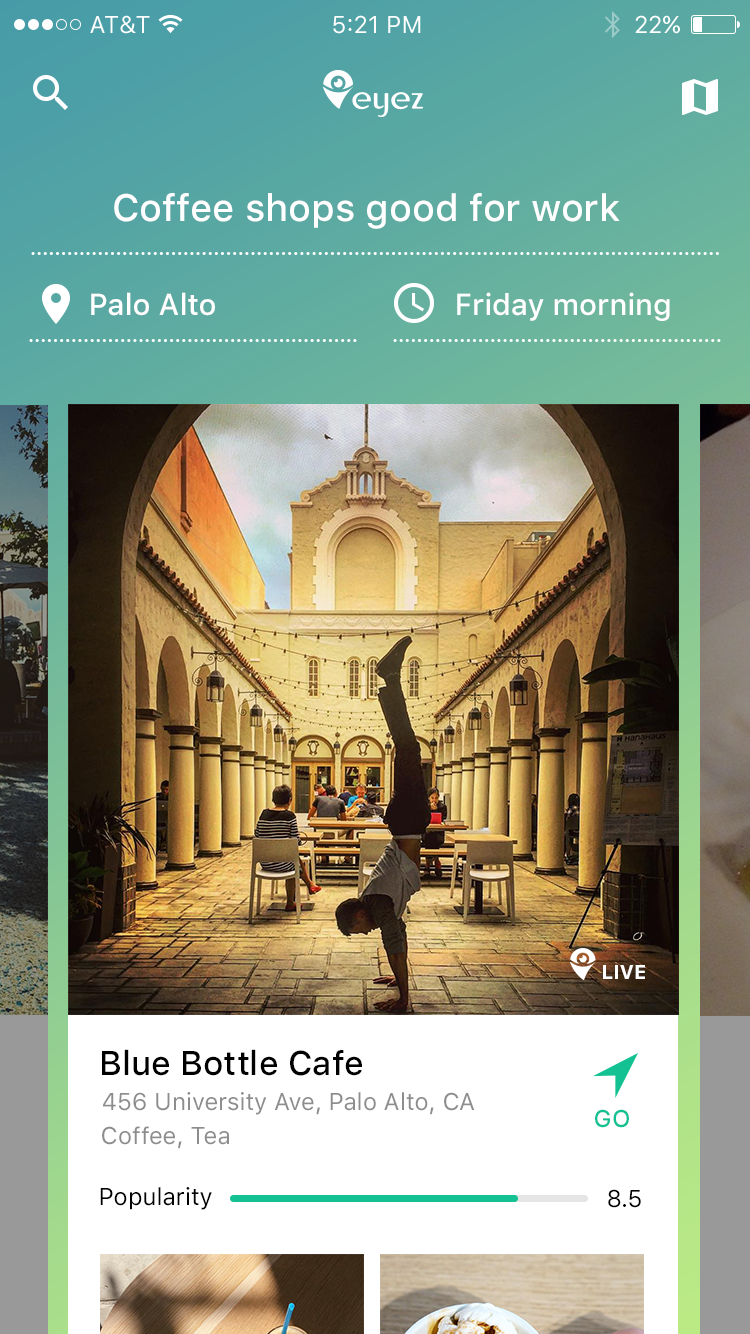
Task: Change the Friday morning time
Action: 561,305
